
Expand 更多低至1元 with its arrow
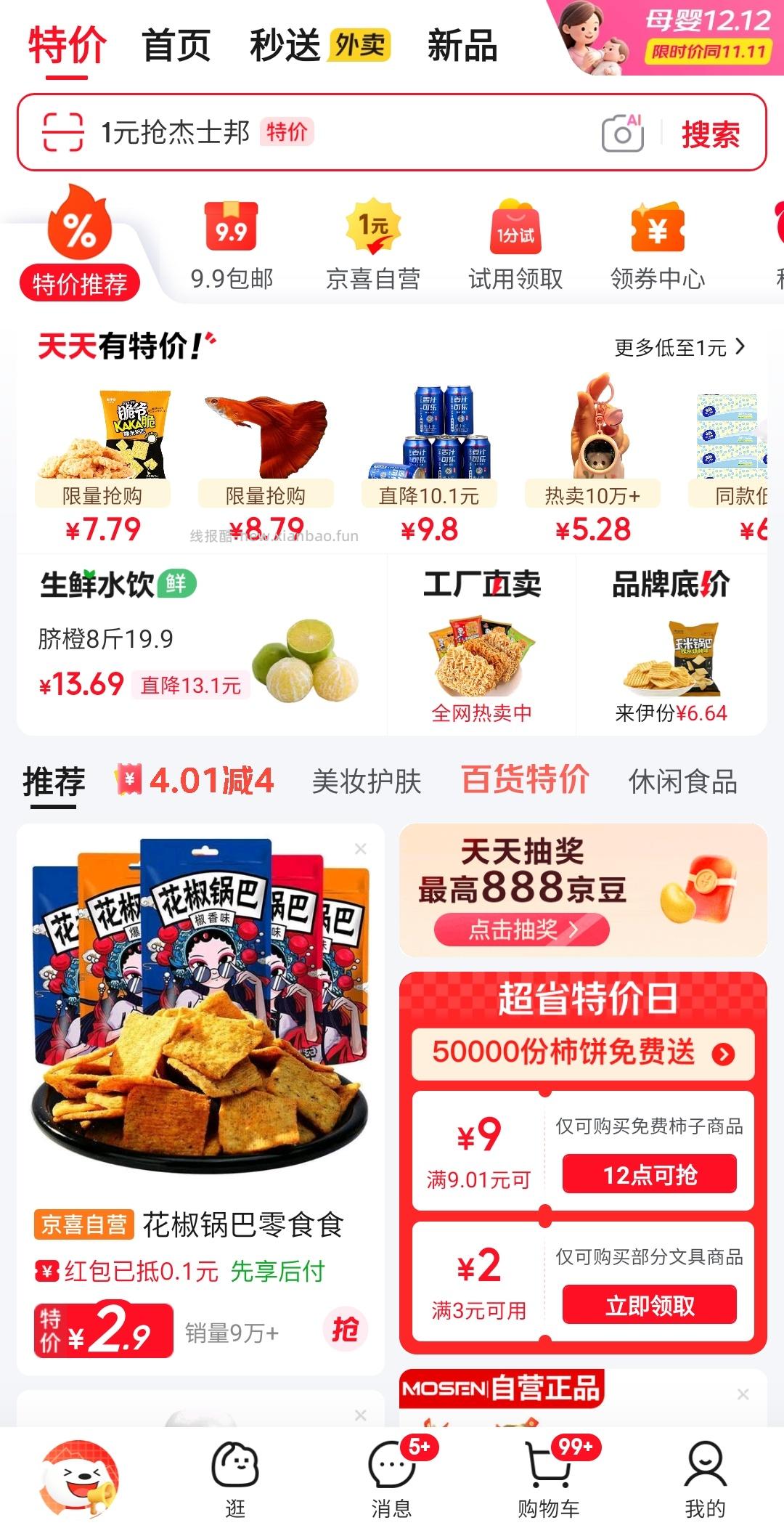[677, 348]
